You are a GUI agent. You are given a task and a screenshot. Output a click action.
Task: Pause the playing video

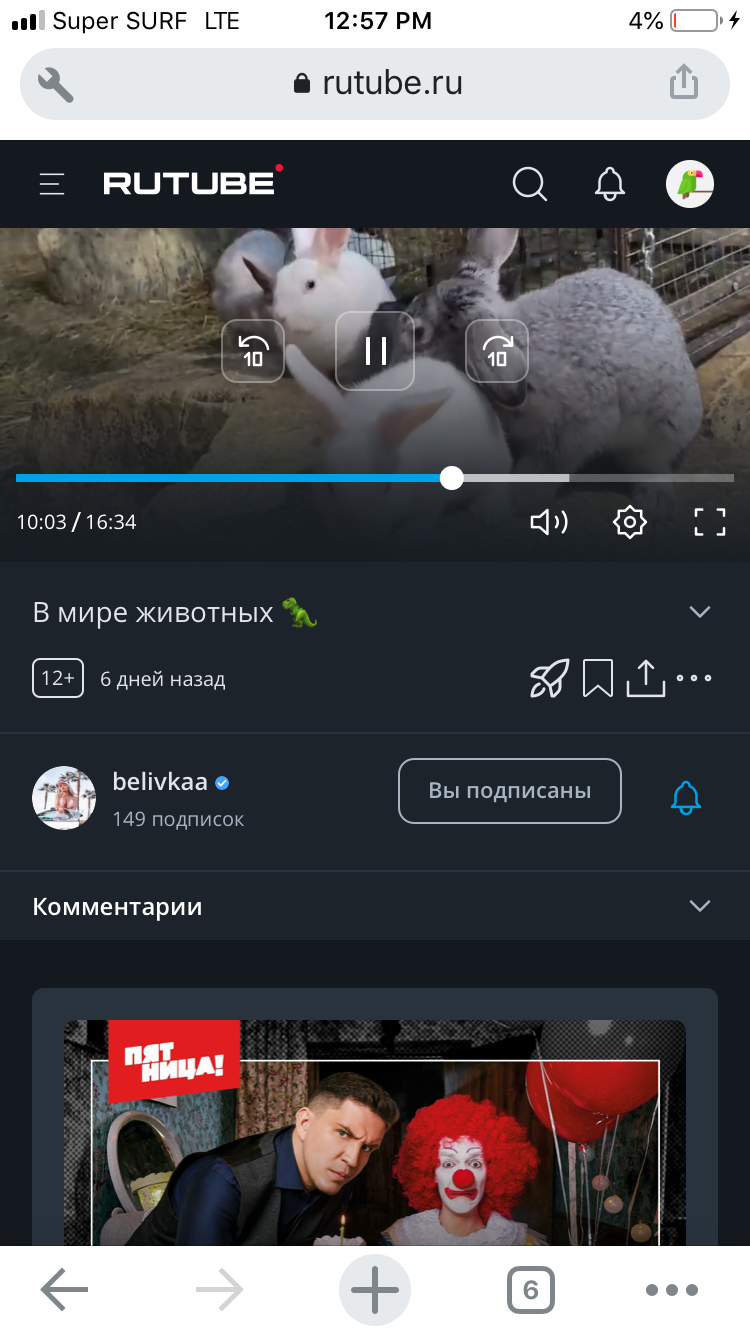(x=375, y=351)
